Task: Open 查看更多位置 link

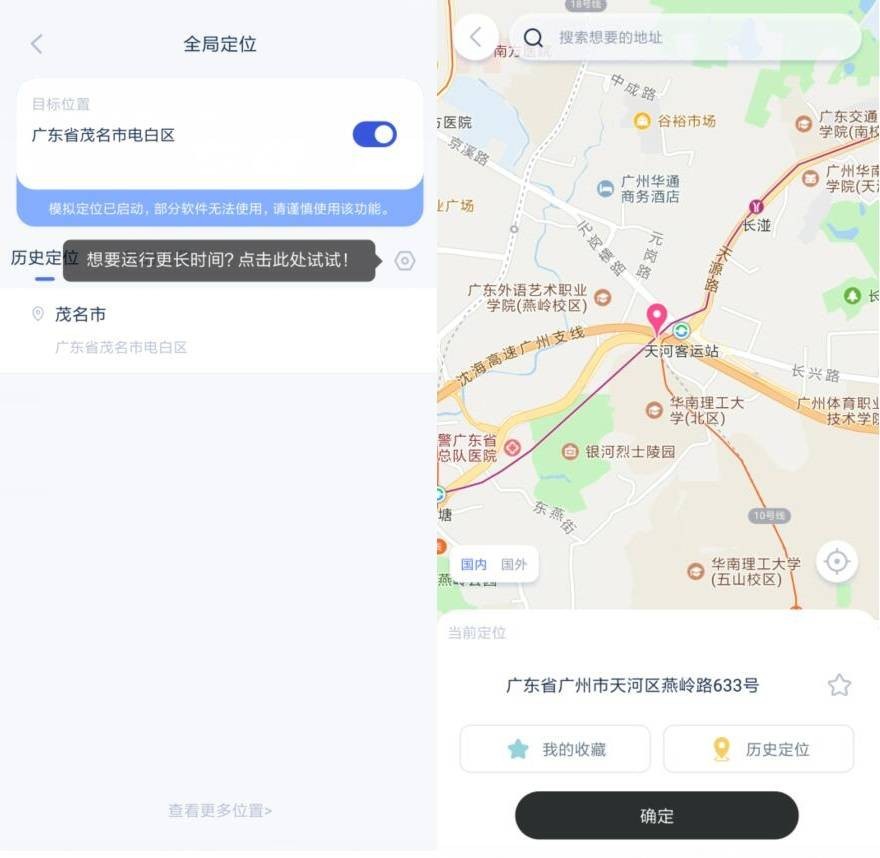Action: click(x=219, y=810)
